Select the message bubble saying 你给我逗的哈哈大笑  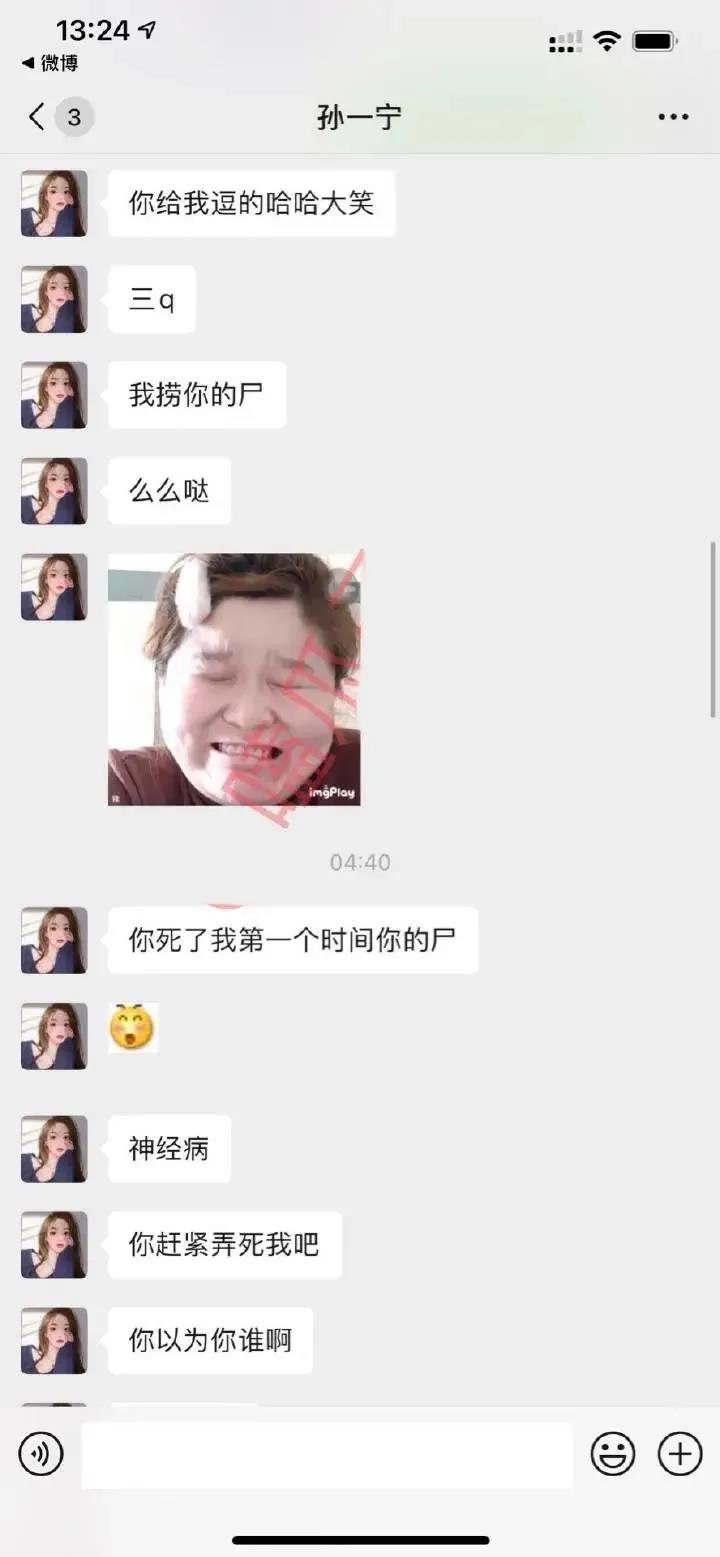point(251,203)
